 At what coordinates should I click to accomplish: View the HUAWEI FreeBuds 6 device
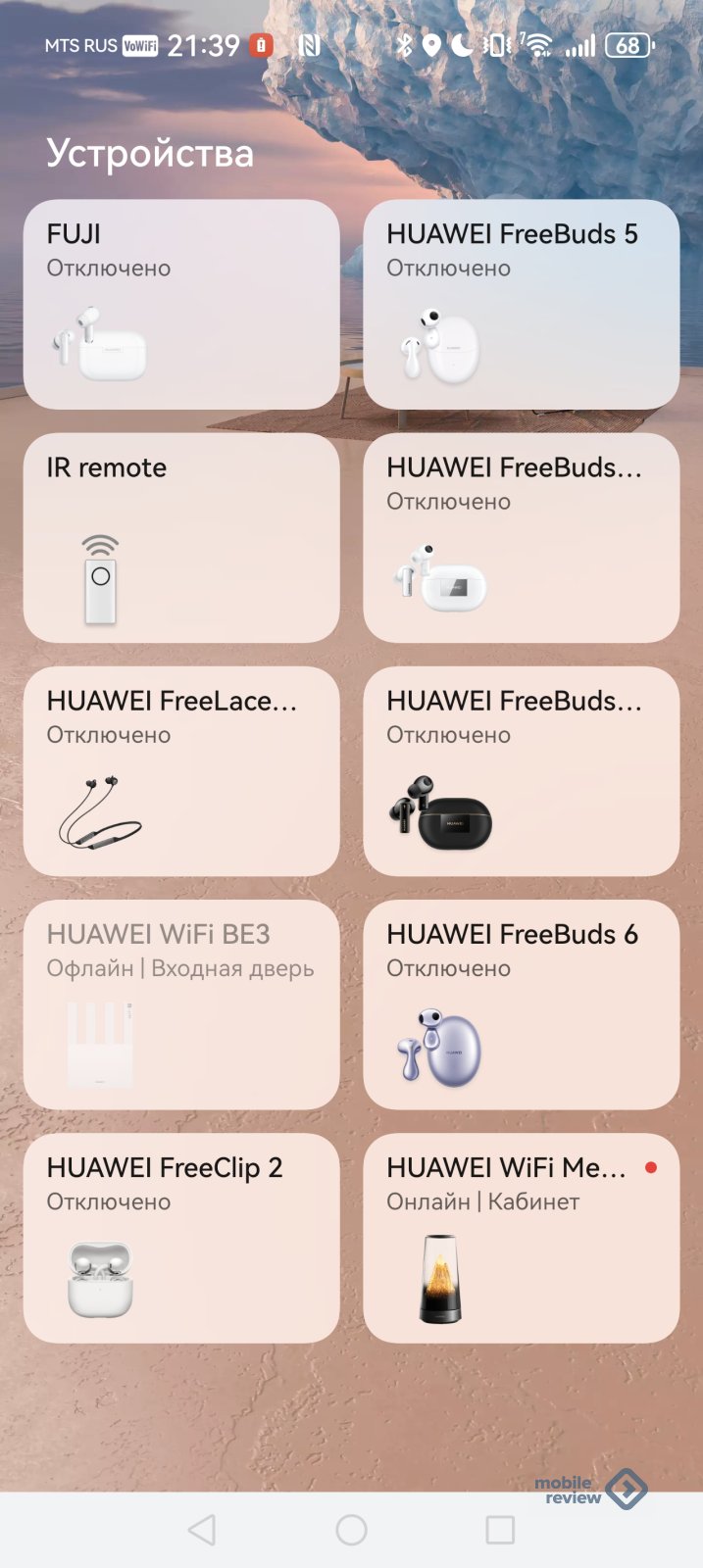pyautogui.click(x=521, y=1004)
